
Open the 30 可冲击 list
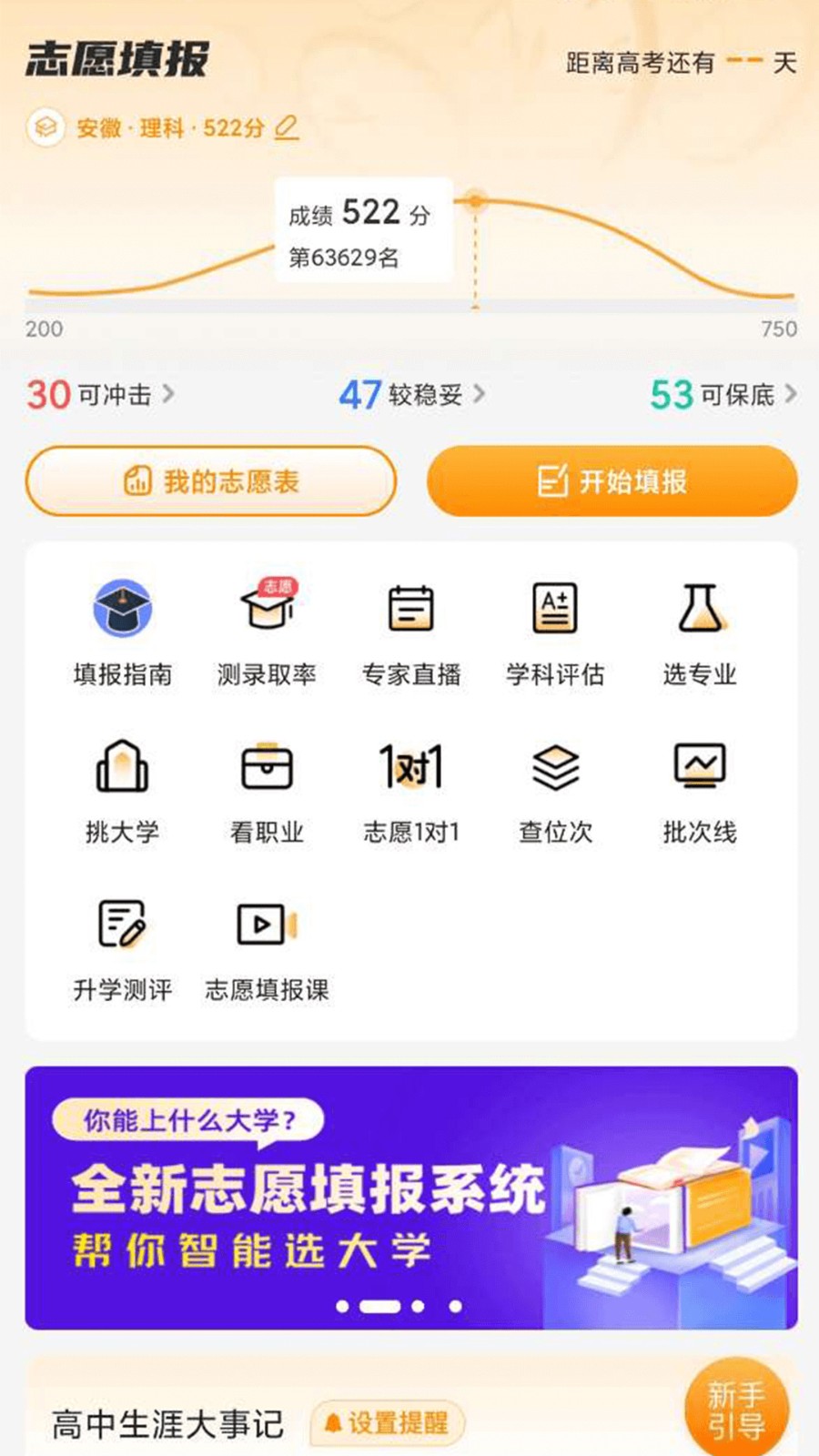pyautogui.click(x=101, y=394)
